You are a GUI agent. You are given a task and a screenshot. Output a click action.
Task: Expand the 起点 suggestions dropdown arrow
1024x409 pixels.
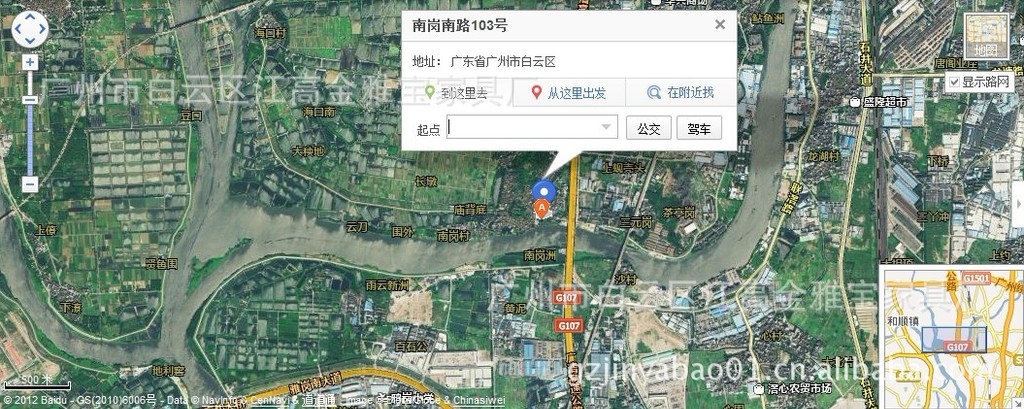[606, 127]
